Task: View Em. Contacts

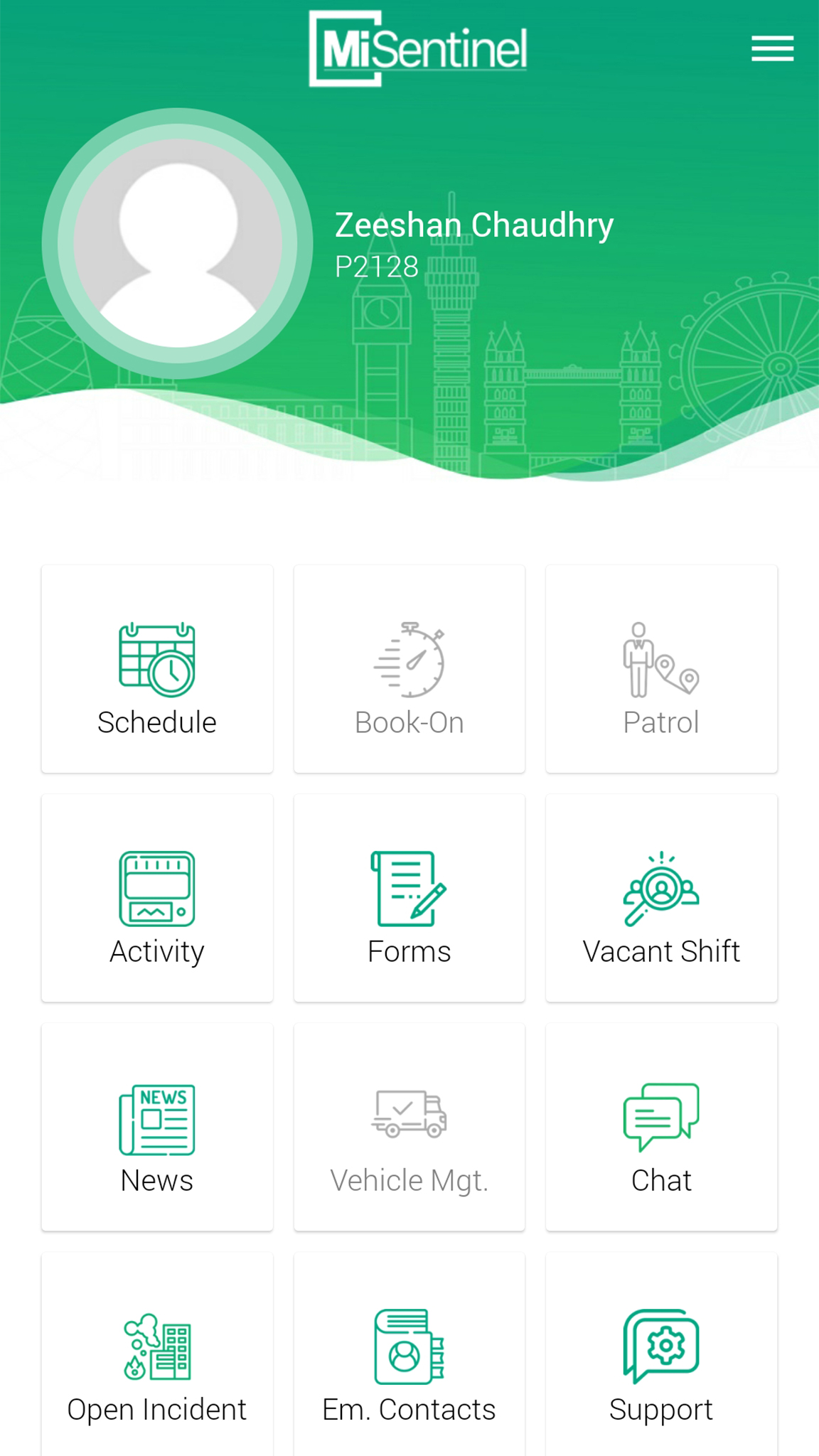Action: (x=409, y=1354)
